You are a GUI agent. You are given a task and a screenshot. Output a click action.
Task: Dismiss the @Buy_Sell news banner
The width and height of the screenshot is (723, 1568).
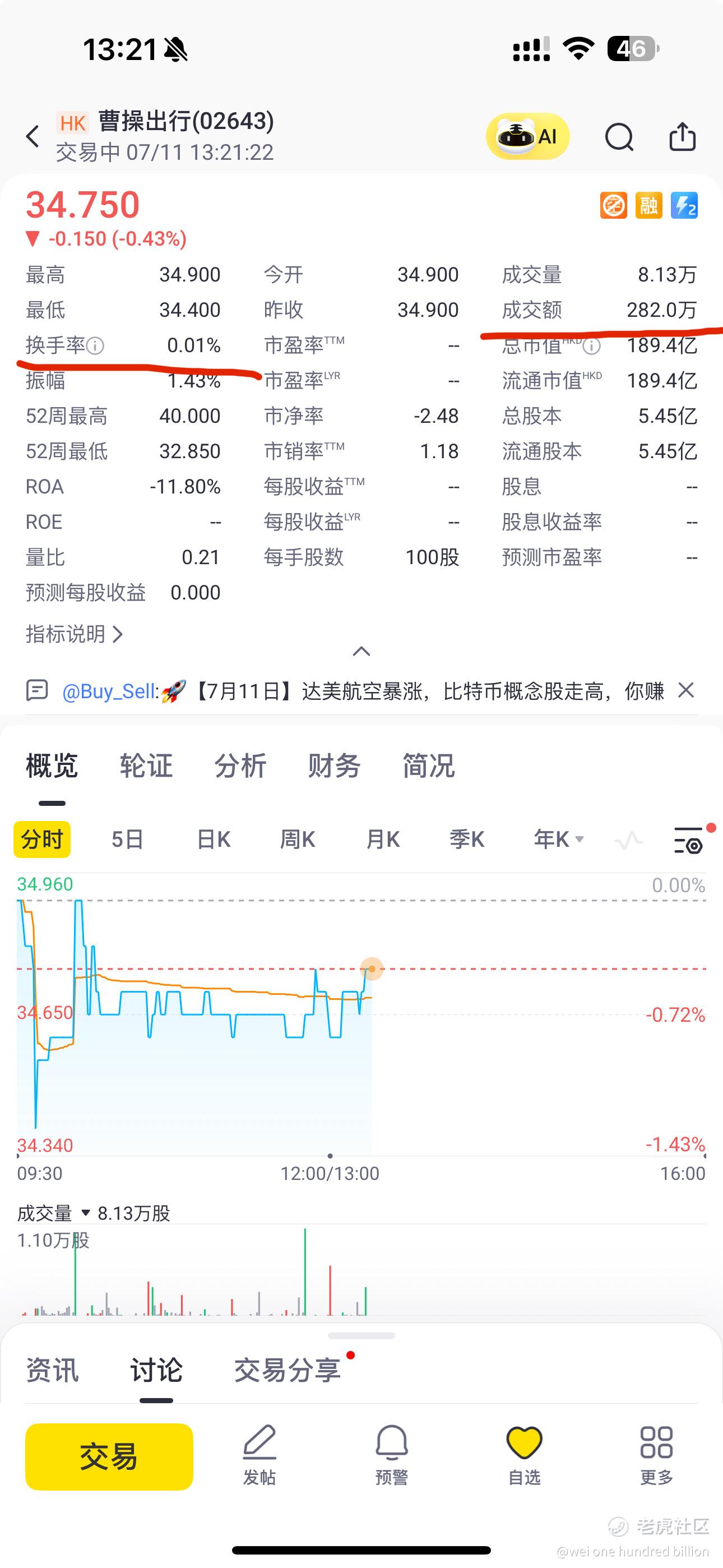(686, 690)
